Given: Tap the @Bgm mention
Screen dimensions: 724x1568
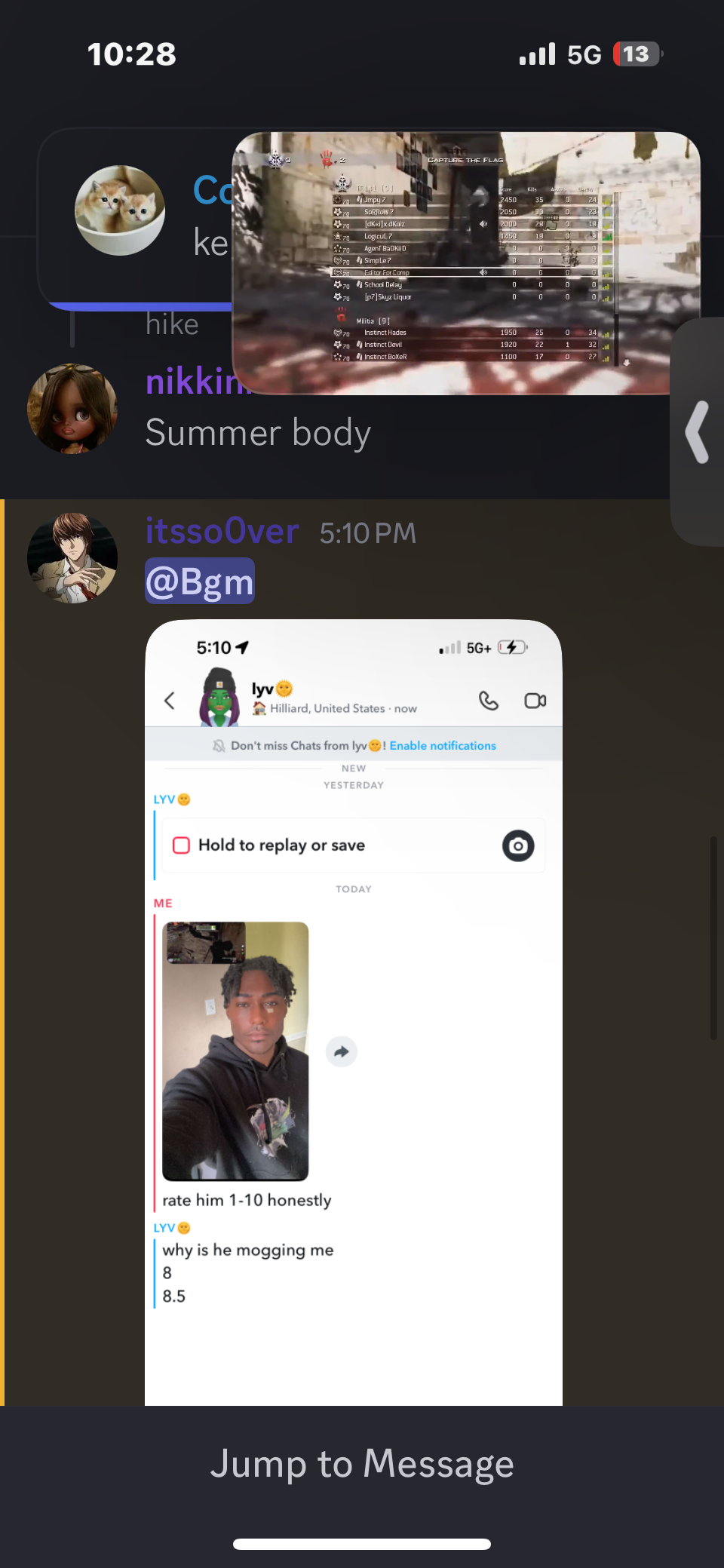Looking at the screenshot, I should (200, 581).
